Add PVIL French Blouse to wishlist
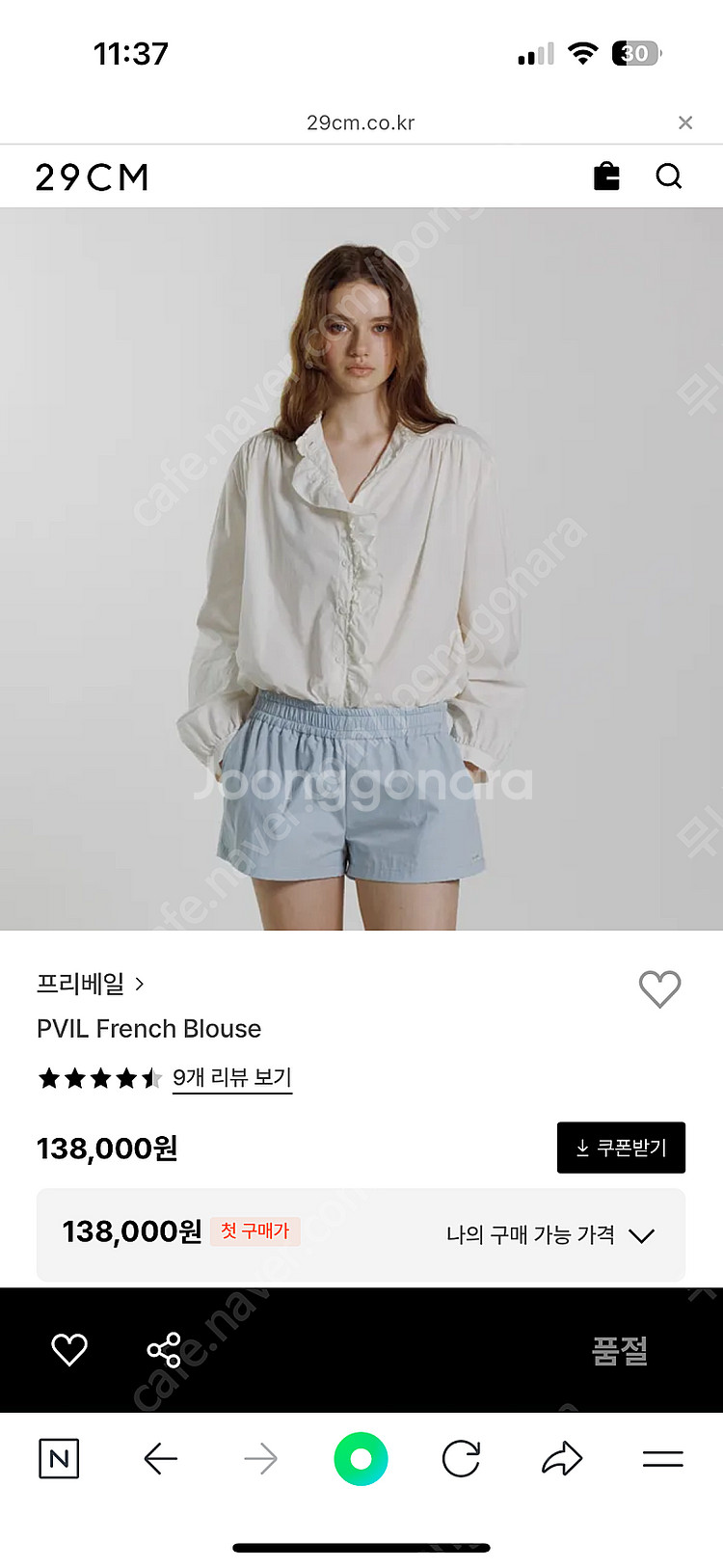The height and width of the screenshot is (1568, 723). (659, 989)
